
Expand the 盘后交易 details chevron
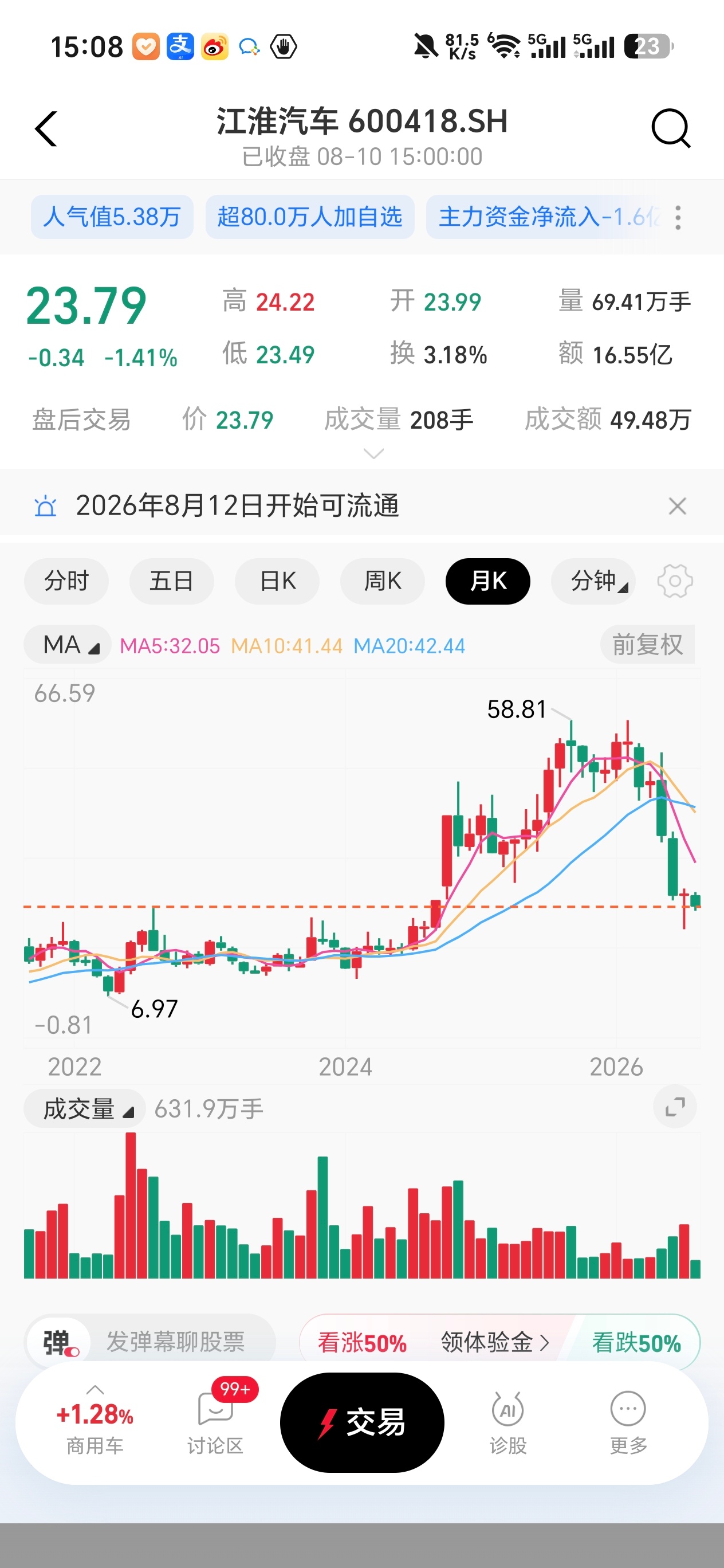pyautogui.click(x=373, y=453)
